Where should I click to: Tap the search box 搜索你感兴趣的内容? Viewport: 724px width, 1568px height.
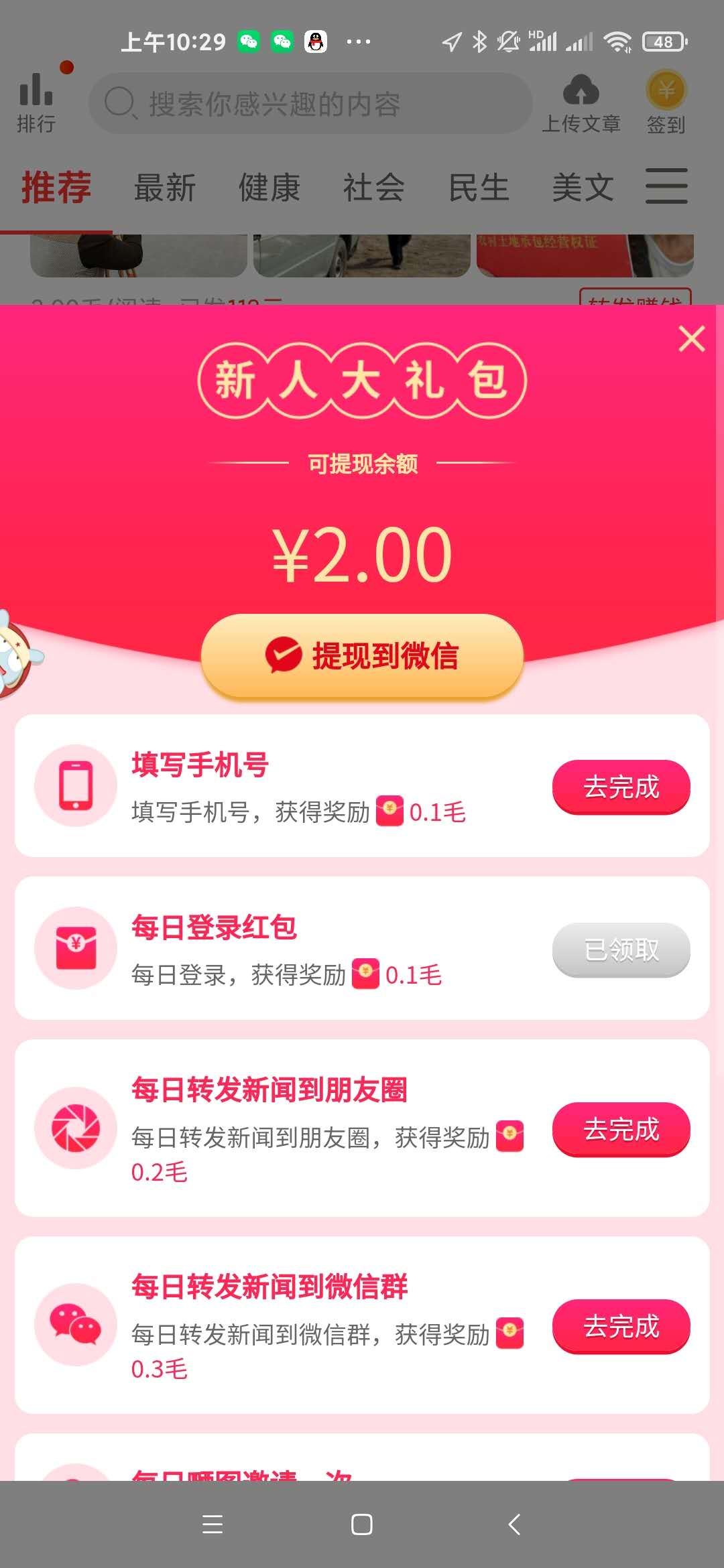tap(310, 104)
